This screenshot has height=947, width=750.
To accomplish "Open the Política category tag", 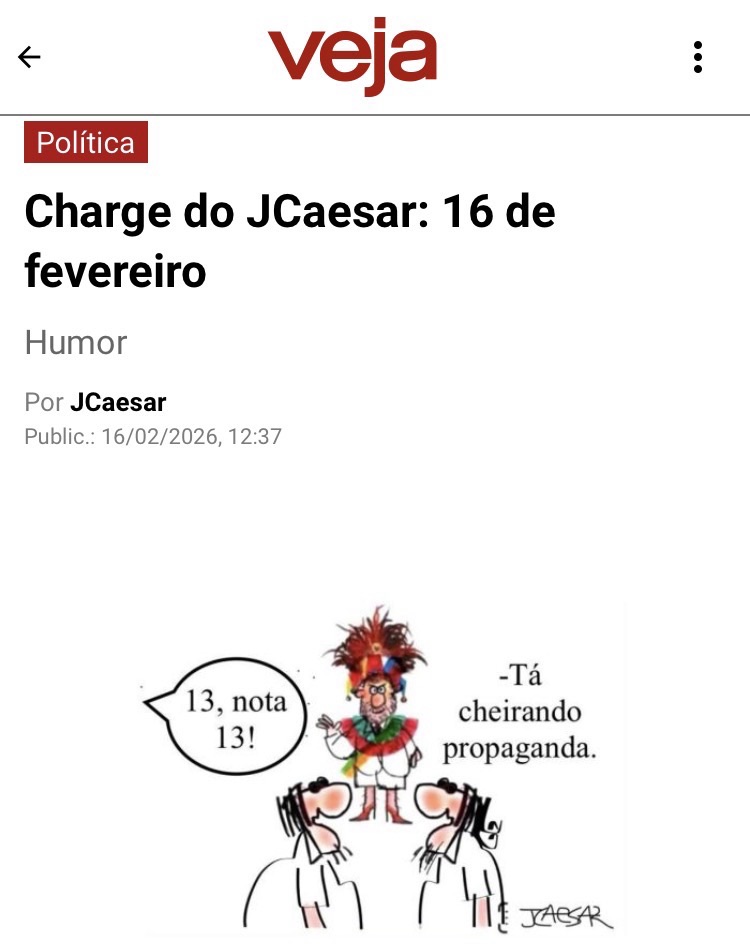I will coord(86,143).
